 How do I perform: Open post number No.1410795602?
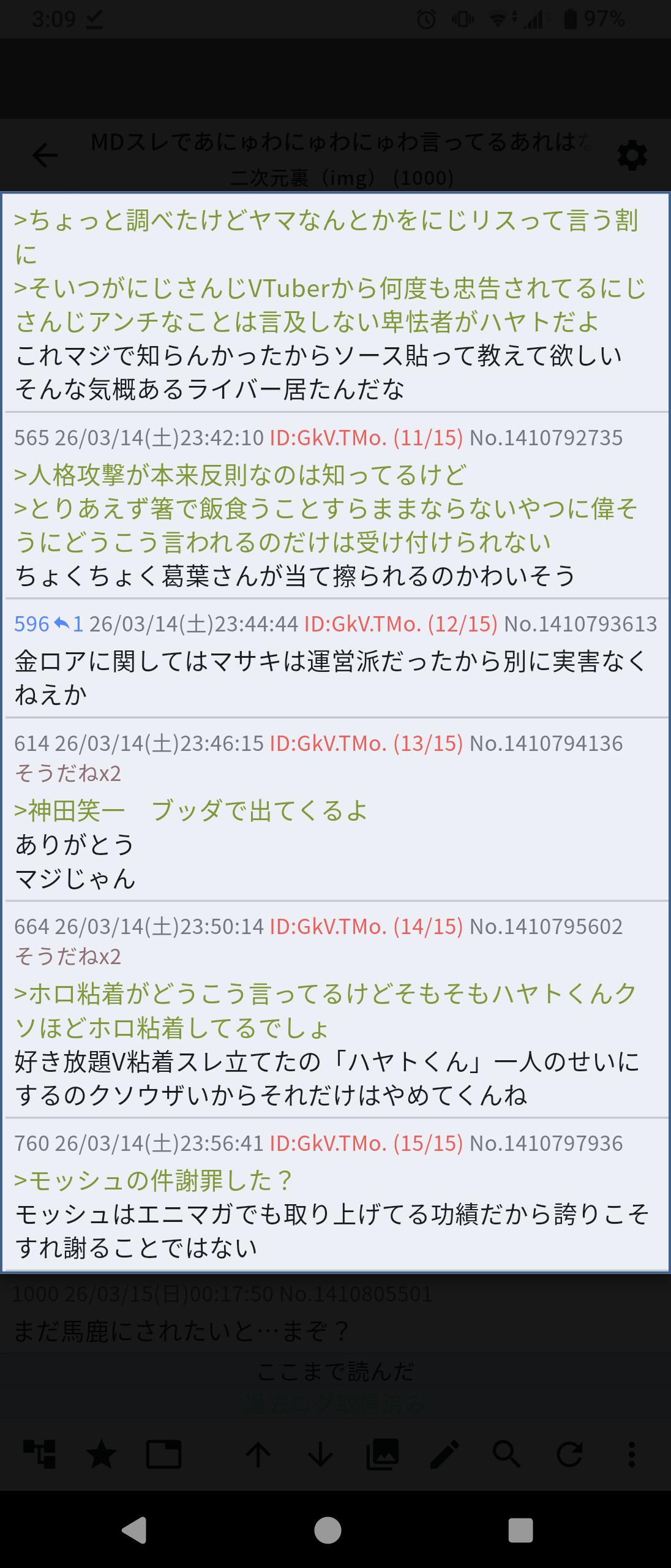[x=545, y=926]
